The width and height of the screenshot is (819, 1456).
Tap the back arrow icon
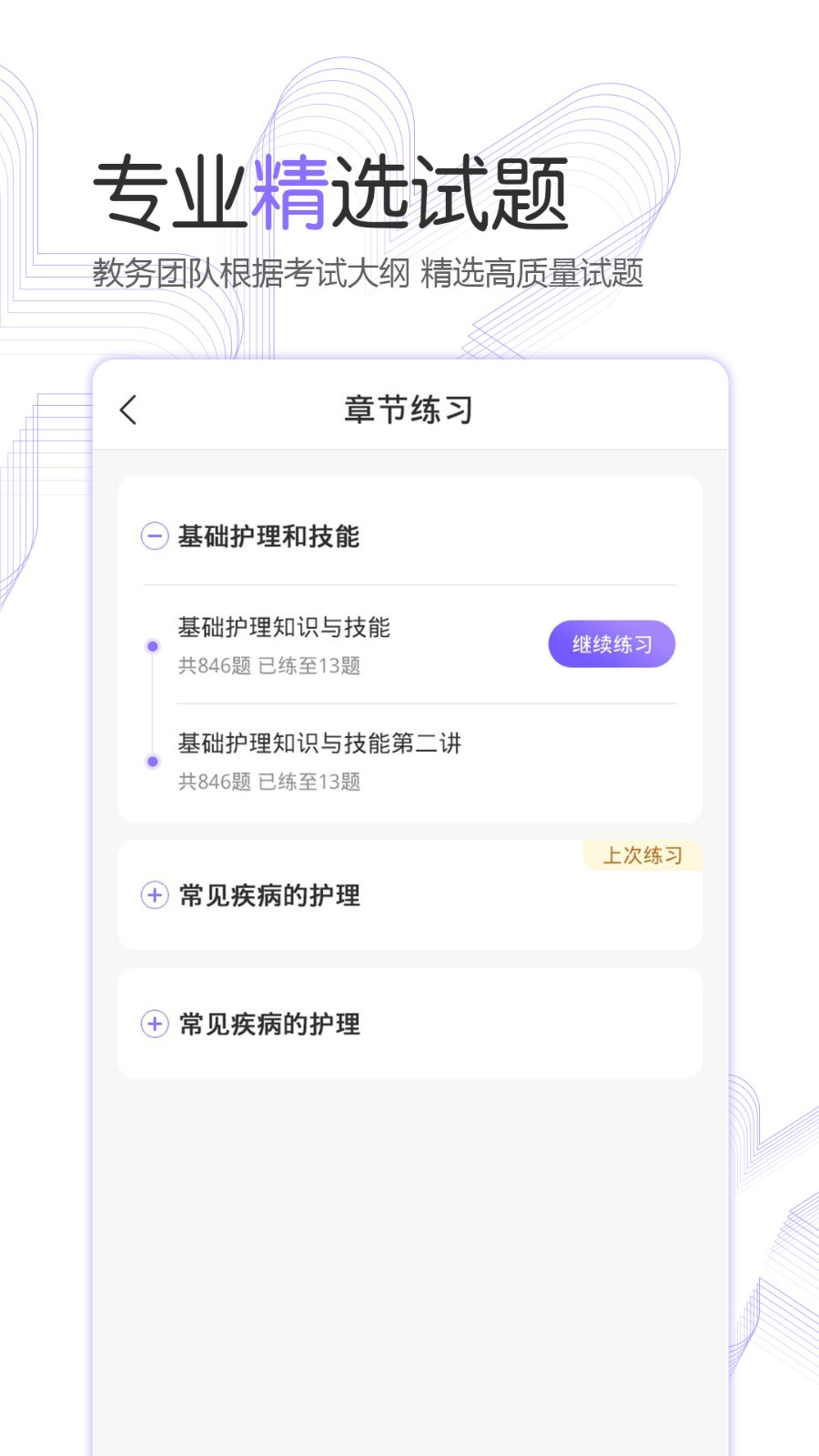[x=128, y=409]
